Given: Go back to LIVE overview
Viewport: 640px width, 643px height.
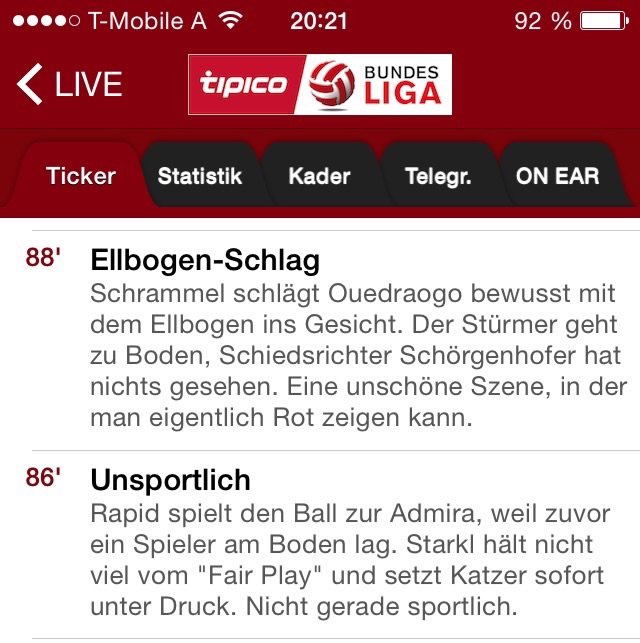Looking at the screenshot, I should point(70,85).
